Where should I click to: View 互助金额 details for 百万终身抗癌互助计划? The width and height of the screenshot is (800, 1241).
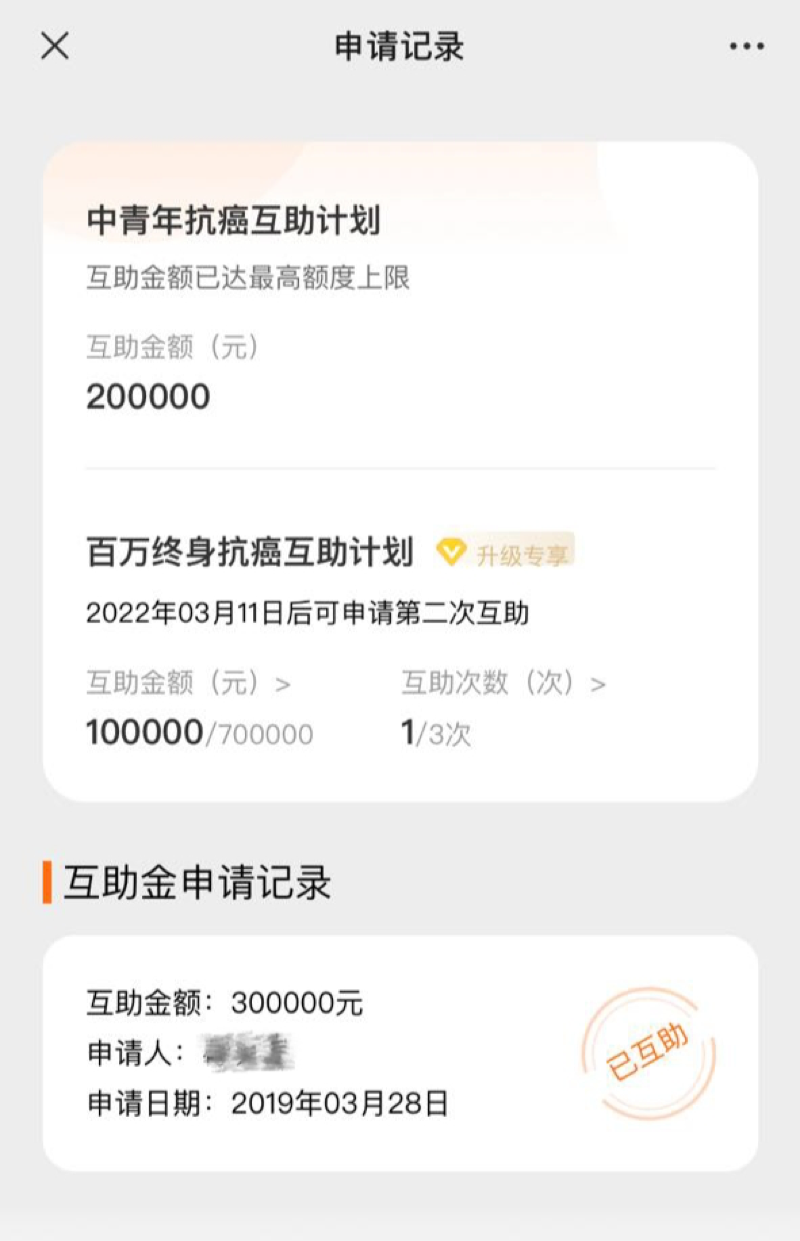click(x=188, y=684)
